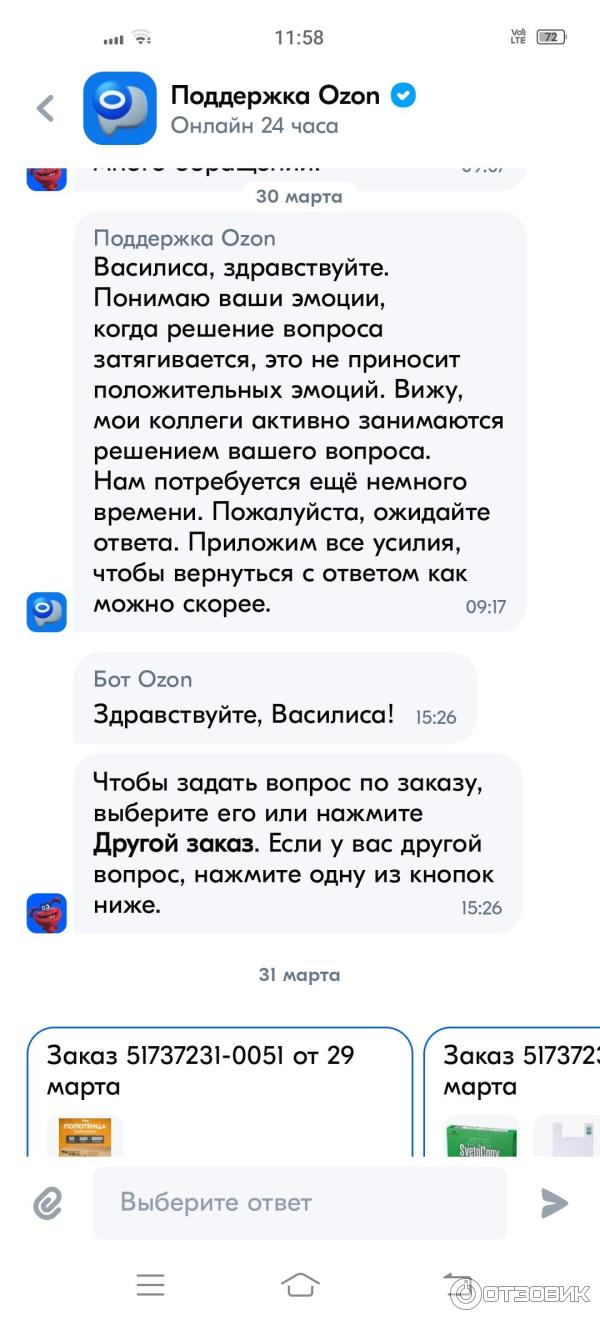Focus the Выберите ответ message field
The width and height of the screenshot is (600, 1320).
tap(300, 1203)
